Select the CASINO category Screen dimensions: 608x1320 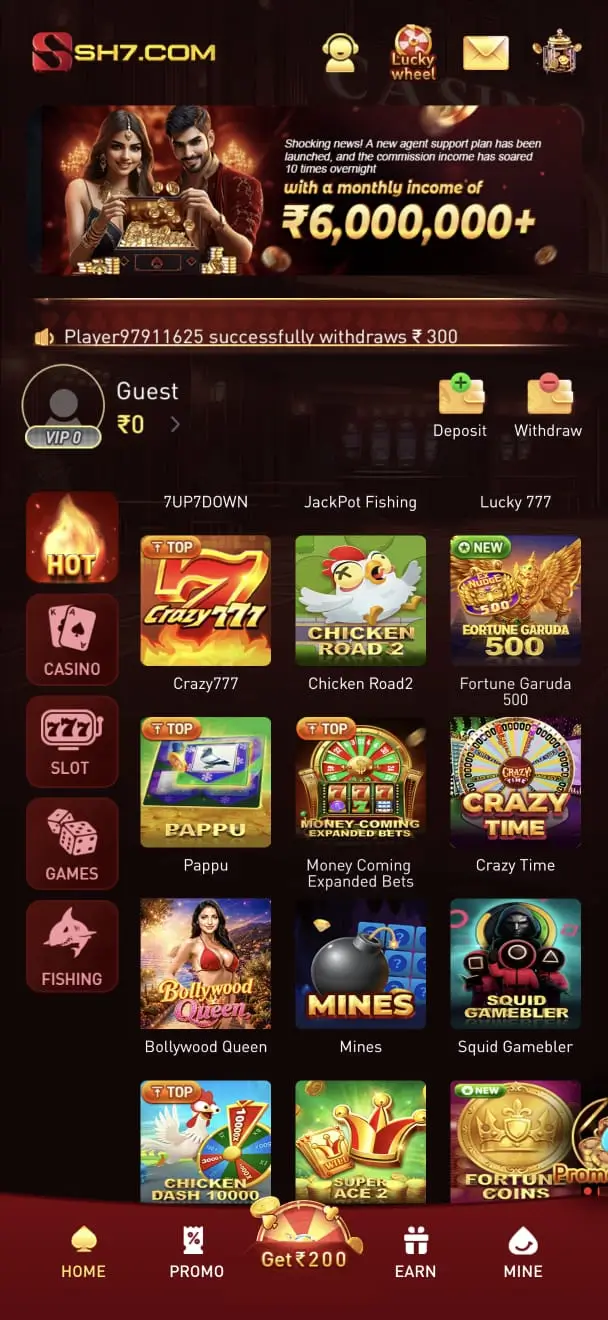pyautogui.click(x=72, y=639)
